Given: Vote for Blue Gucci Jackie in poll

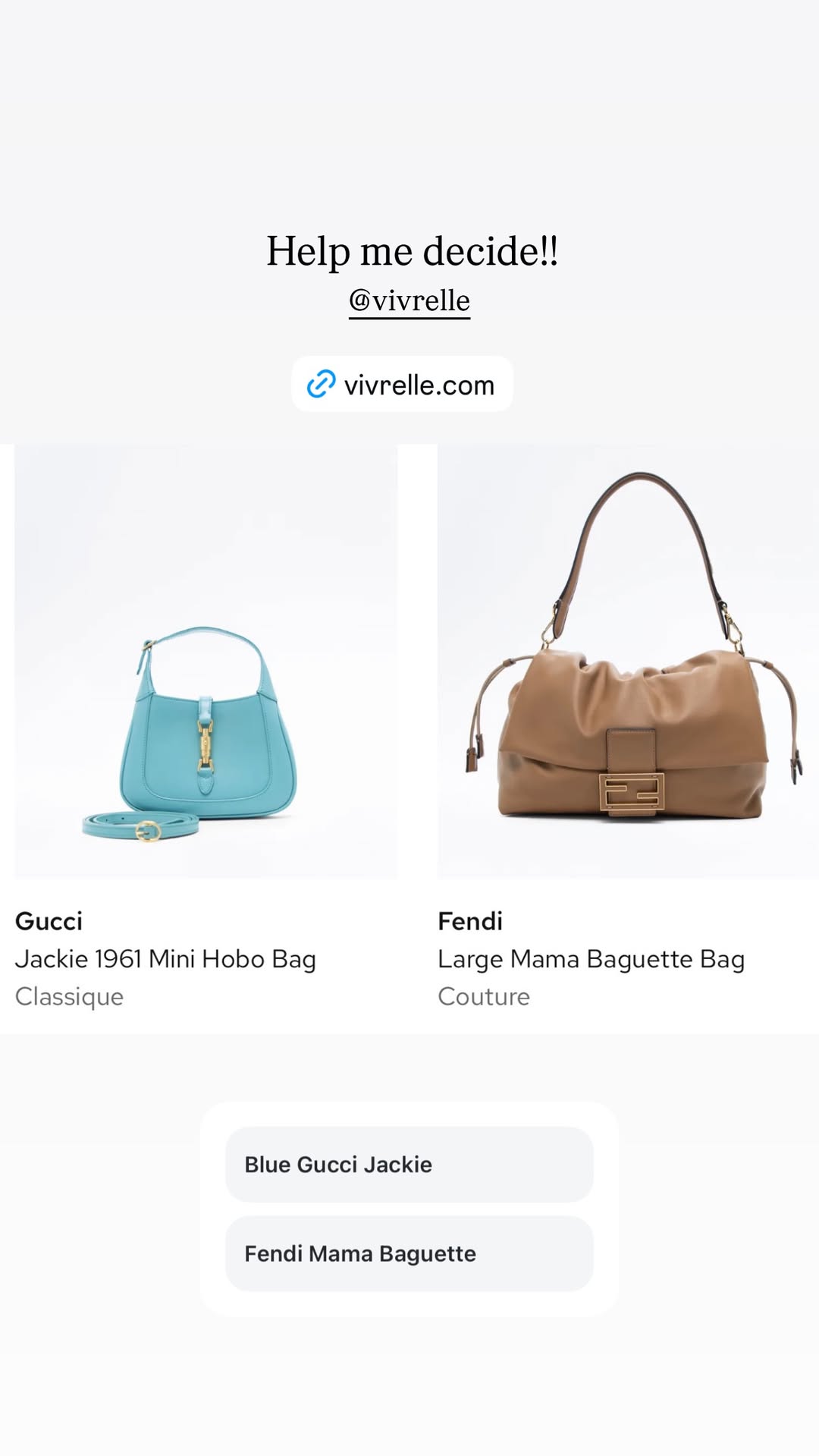Looking at the screenshot, I should [x=409, y=1164].
